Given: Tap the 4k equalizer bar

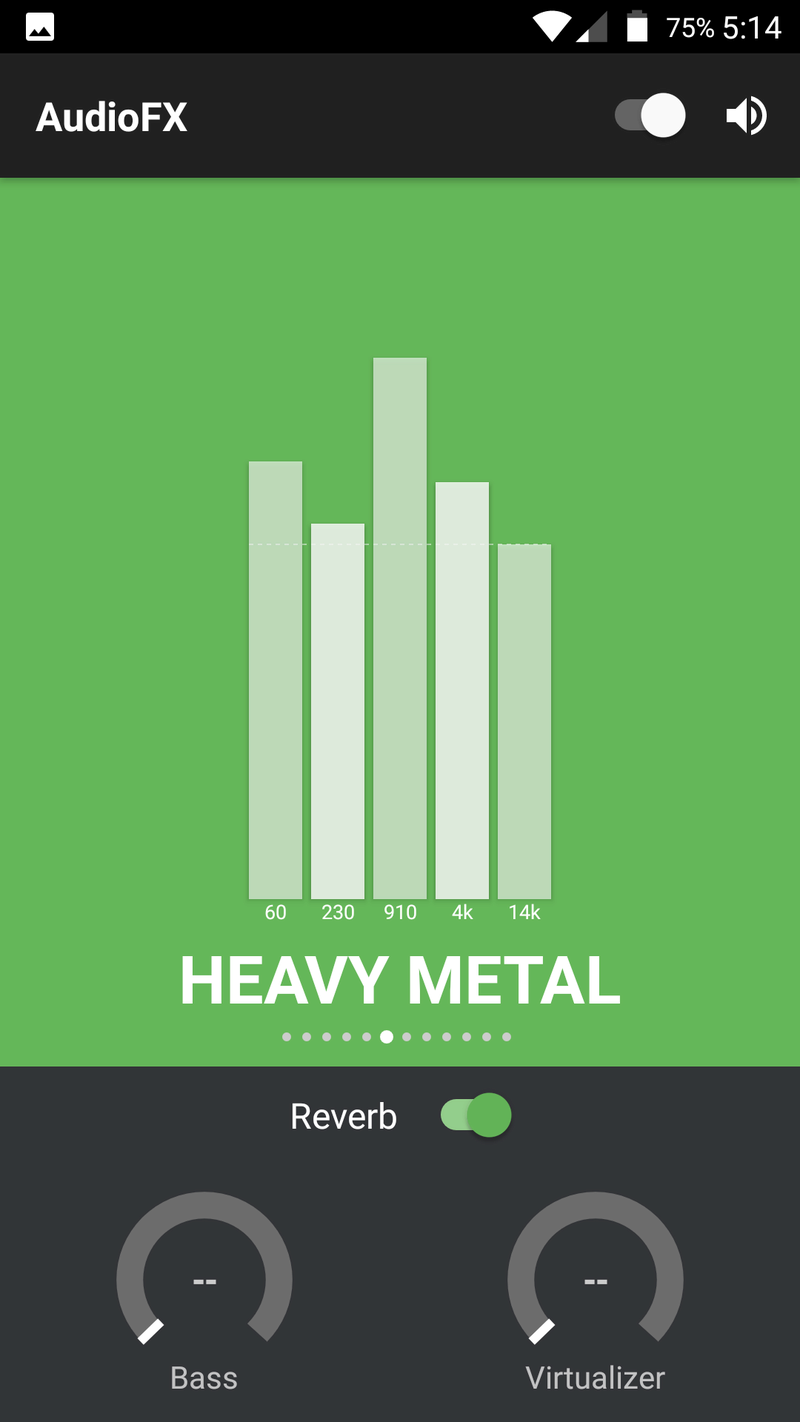Looking at the screenshot, I should coord(462,690).
